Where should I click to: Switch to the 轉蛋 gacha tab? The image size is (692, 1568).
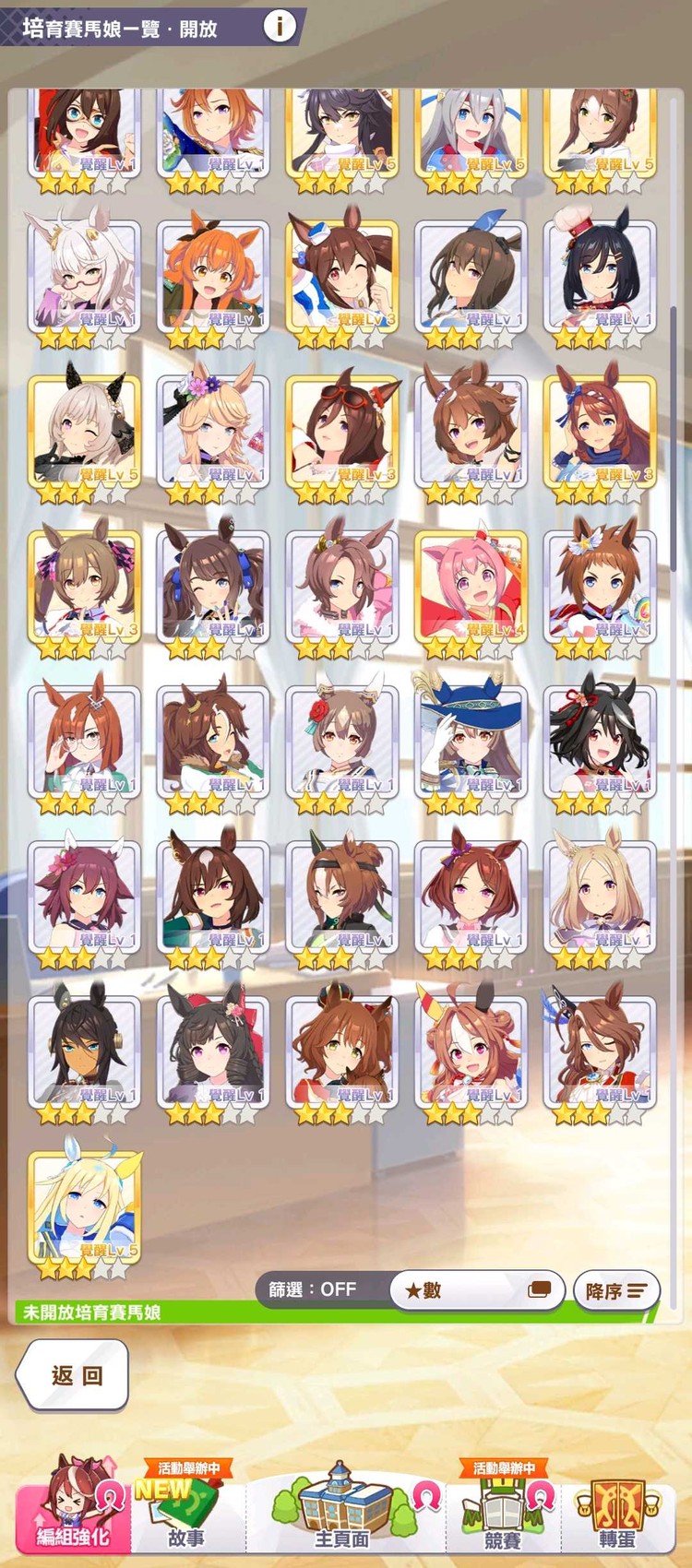[616, 1513]
